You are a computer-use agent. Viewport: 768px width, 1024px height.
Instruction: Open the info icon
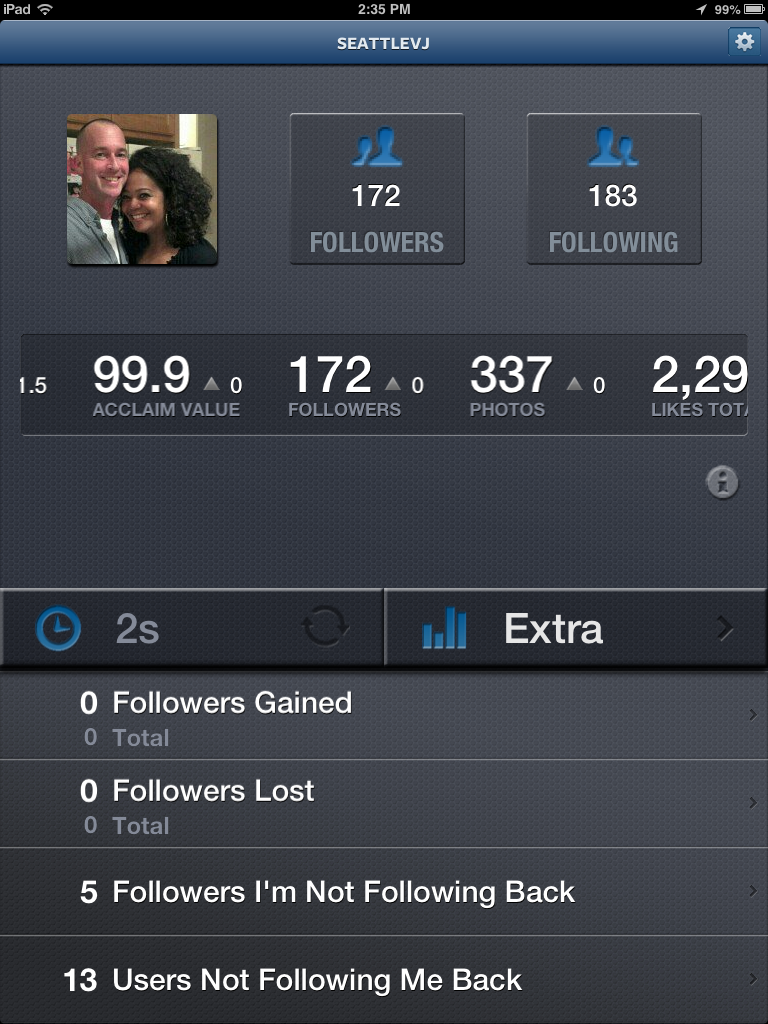[x=722, y=483]
